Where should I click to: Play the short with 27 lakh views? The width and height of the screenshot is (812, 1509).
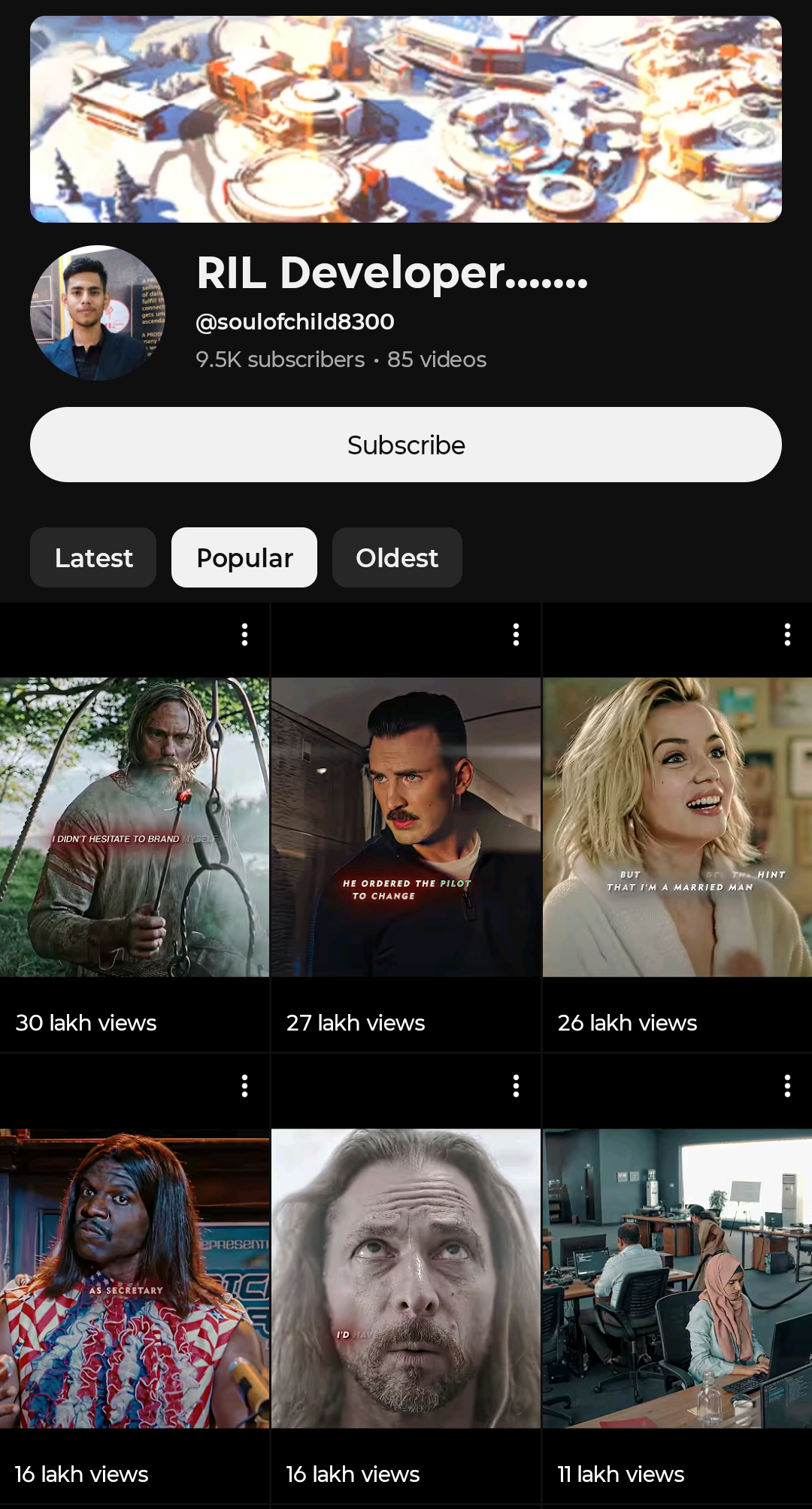tap(406, 827)
